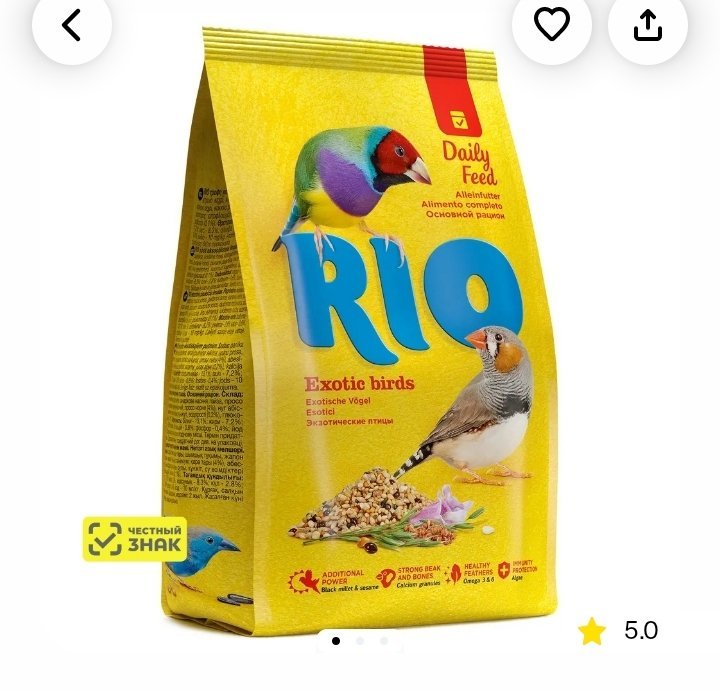Open the 5.0 star rating reviews
This screenshot has height=691, width=720.
point(619,631)
